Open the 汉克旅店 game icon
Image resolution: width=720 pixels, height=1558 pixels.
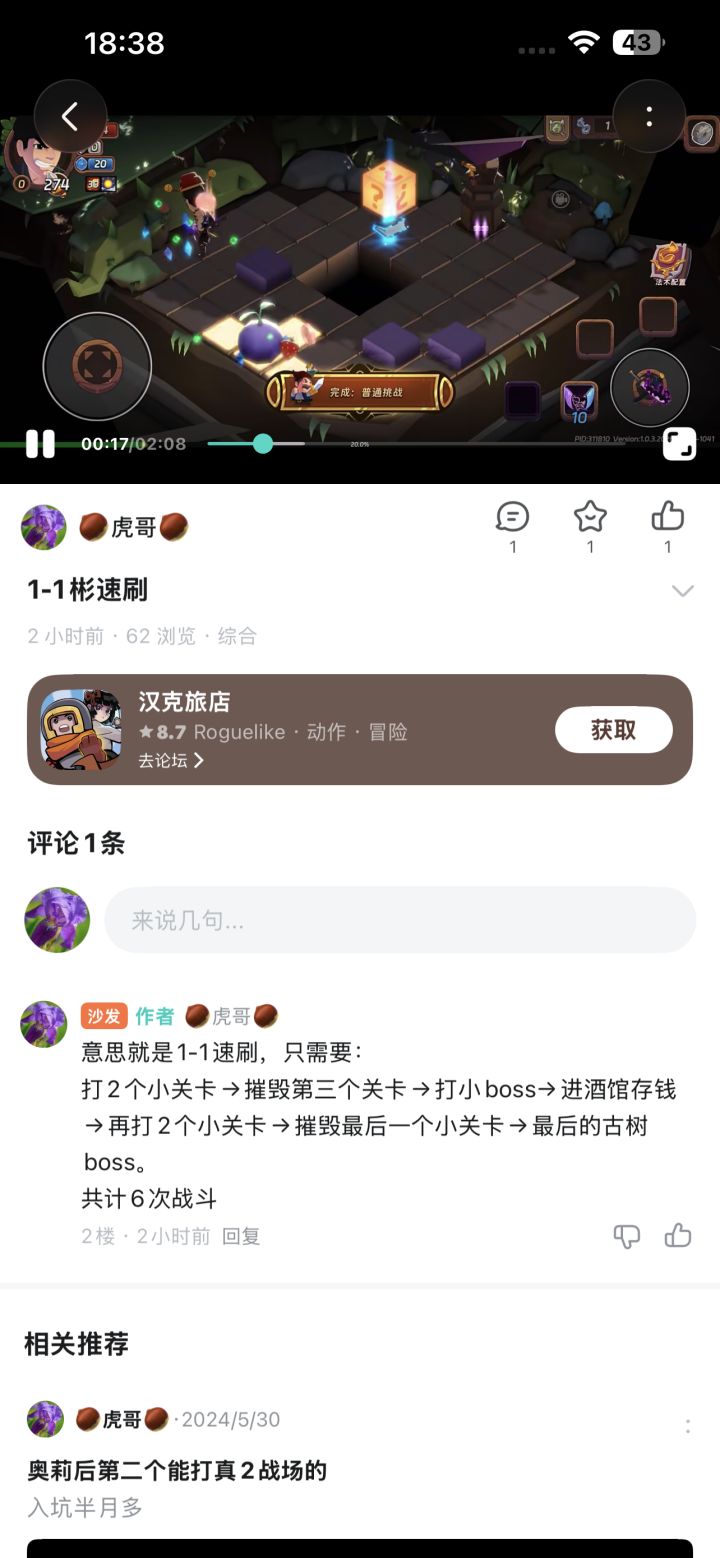[81, 729]
